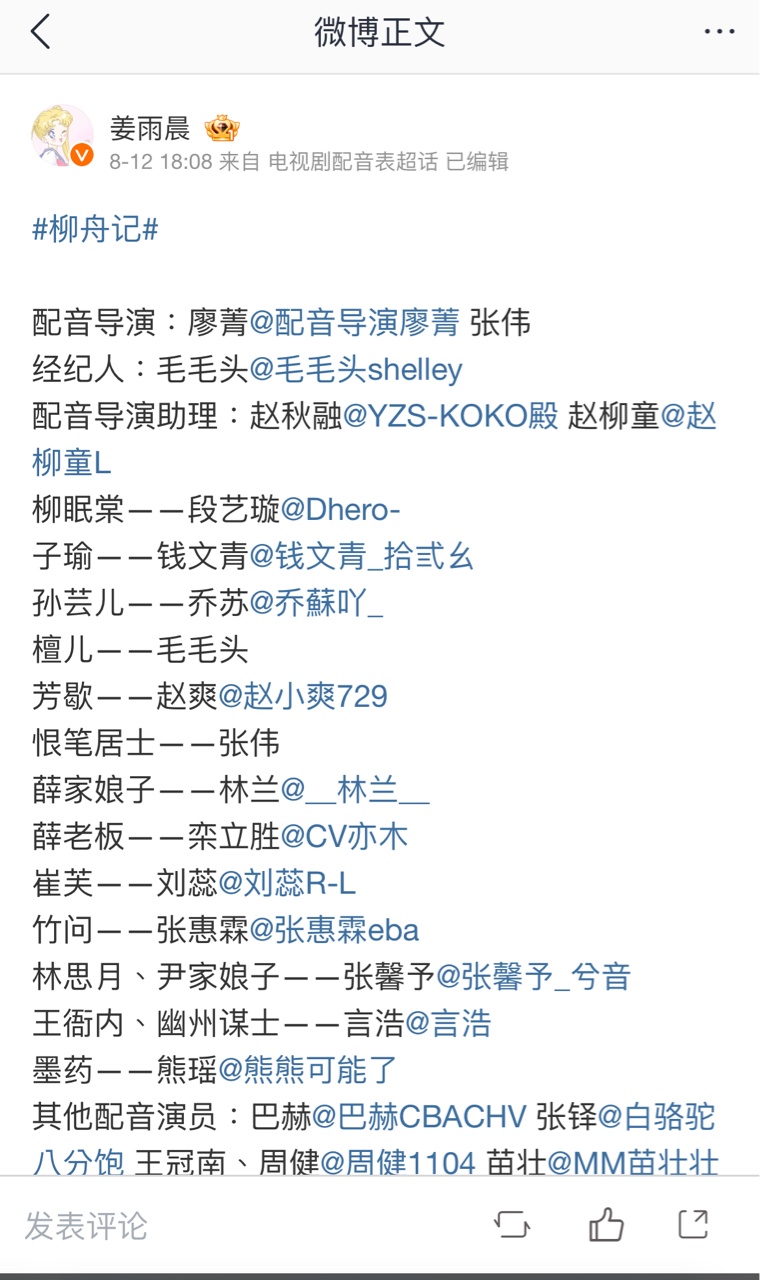This screenshot has height=1280, width=760.
Task: Open the three-dot overflow menu
Action: pos(719,33)
